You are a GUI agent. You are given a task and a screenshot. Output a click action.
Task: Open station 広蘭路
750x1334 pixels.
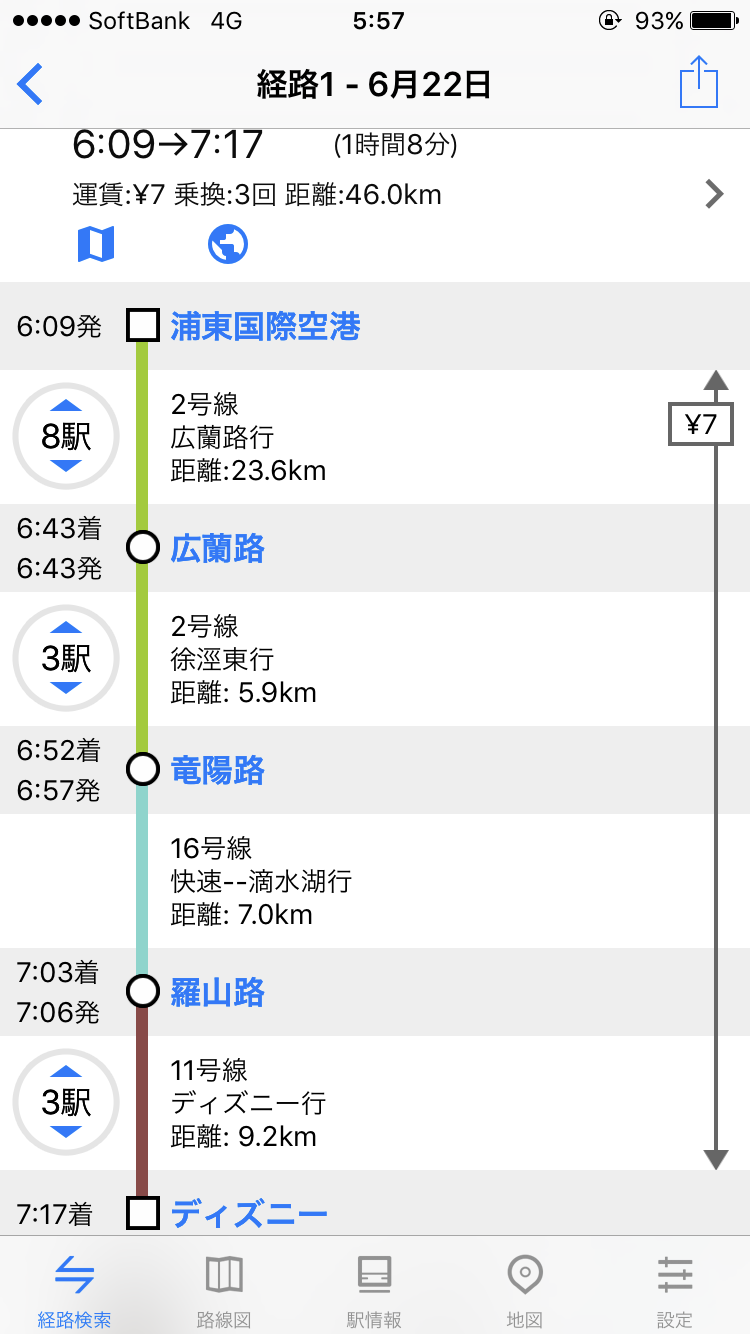pyautogui.click(x=217, y=548)
